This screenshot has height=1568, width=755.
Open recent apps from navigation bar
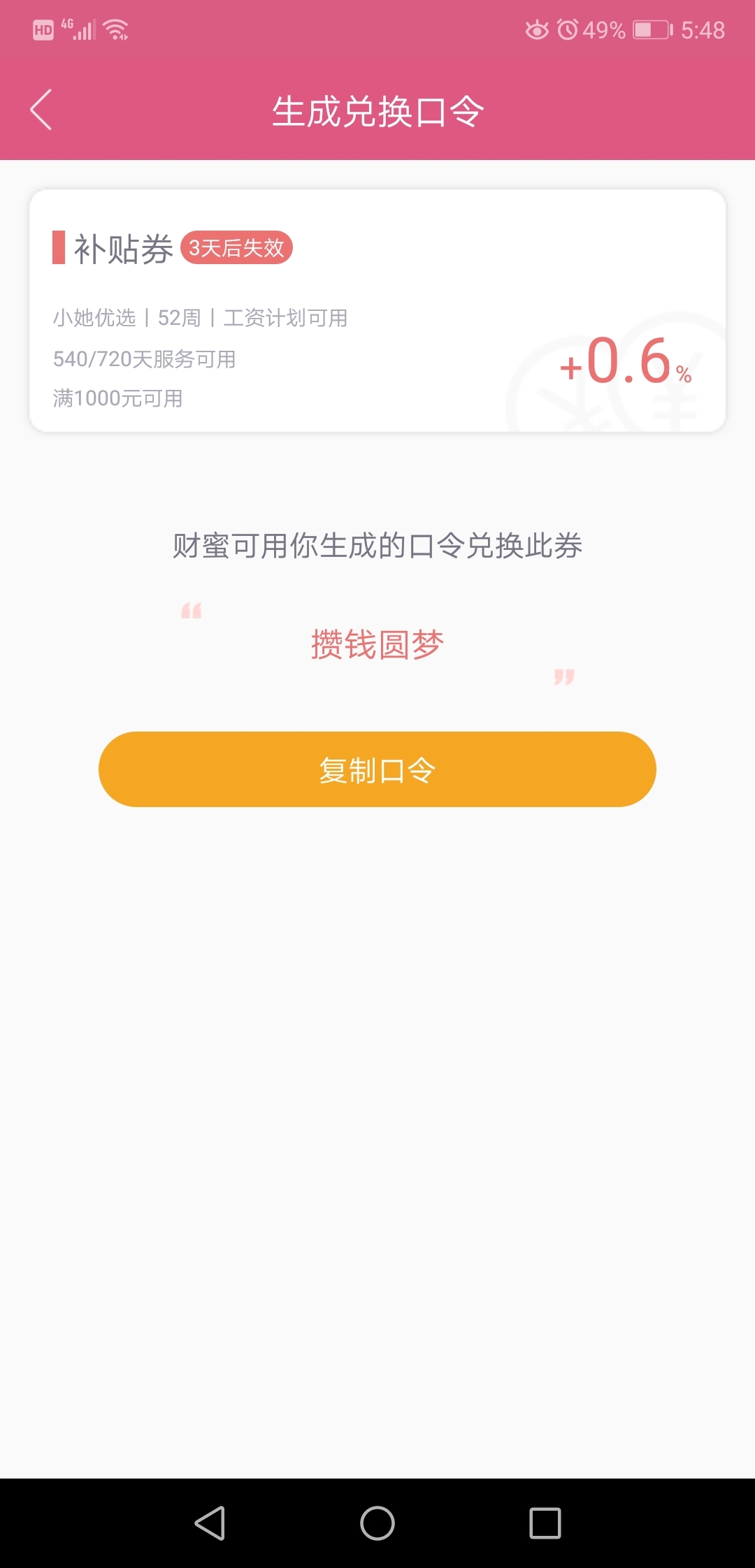coord(545,1523)
